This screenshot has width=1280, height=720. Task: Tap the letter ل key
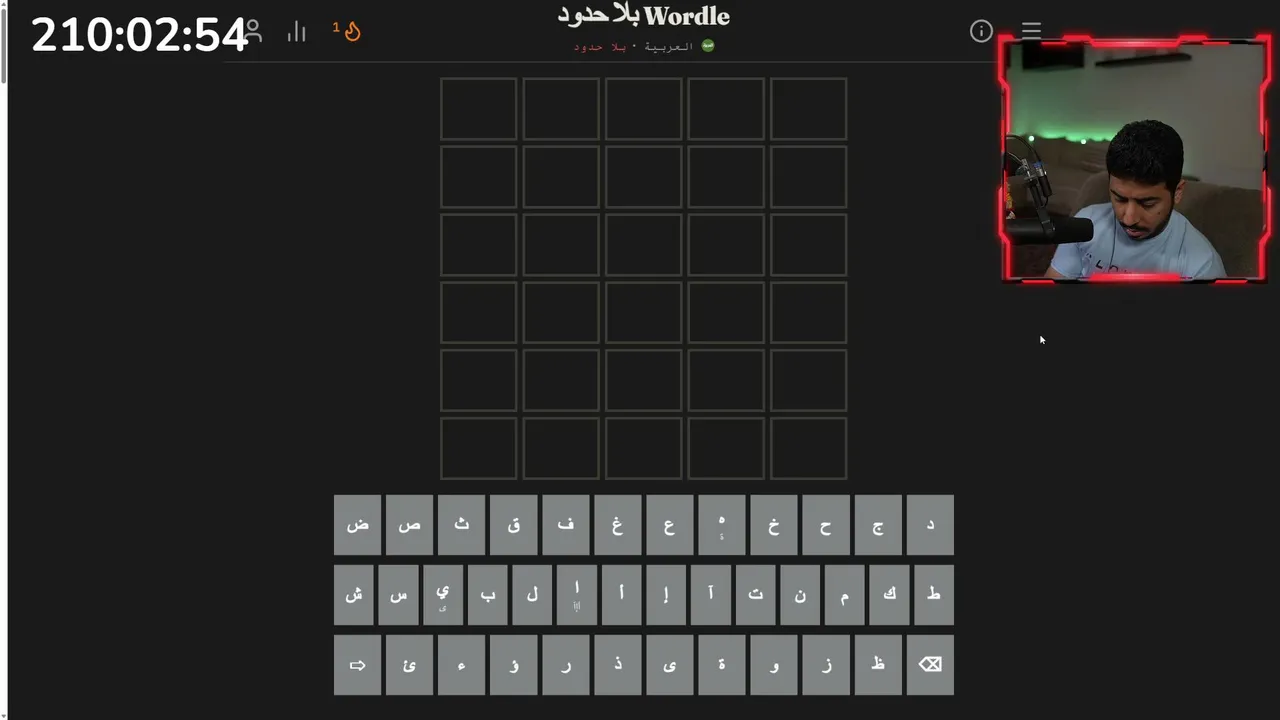(532, 595)
